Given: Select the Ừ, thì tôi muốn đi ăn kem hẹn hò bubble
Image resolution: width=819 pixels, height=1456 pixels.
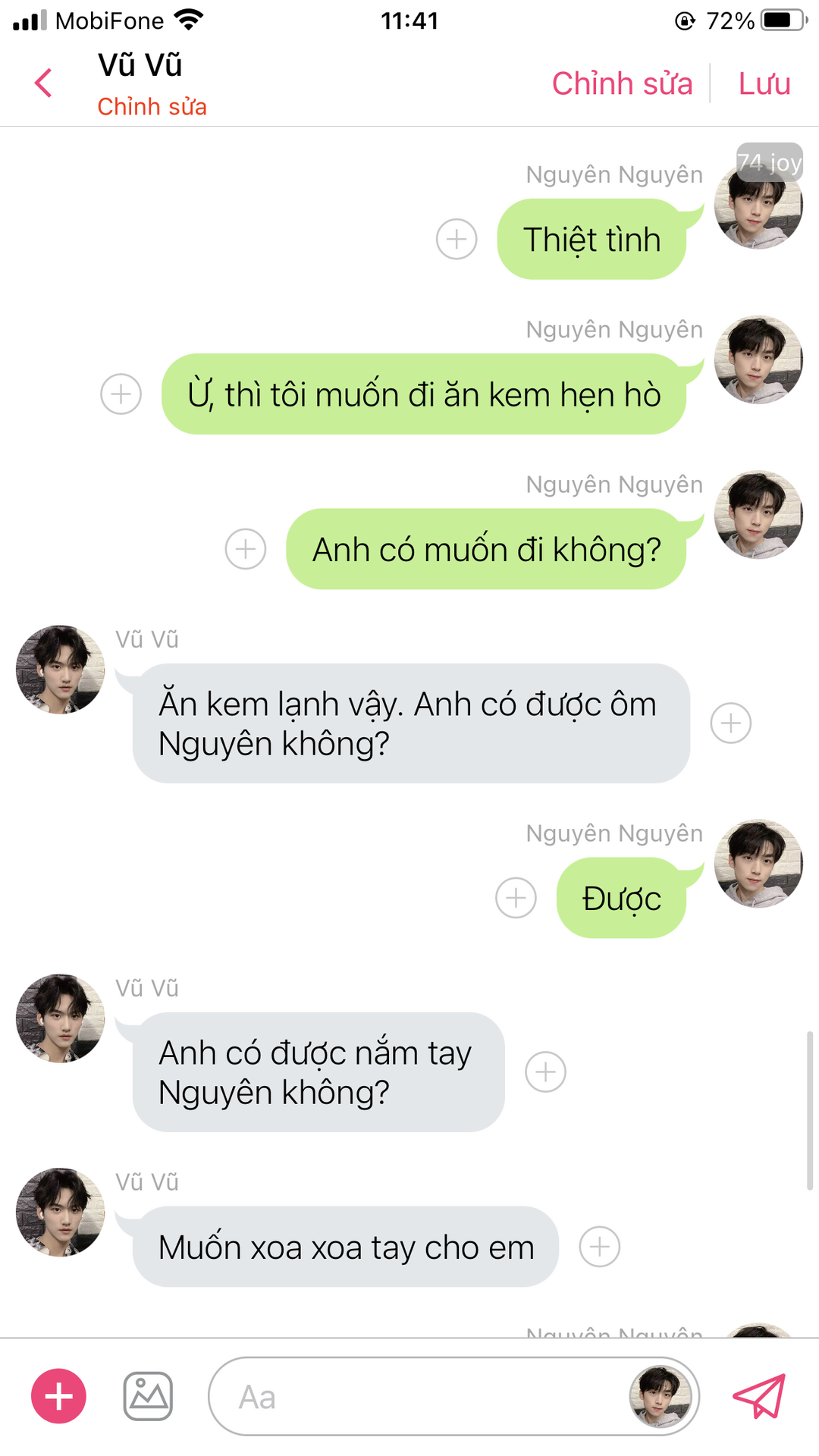Looking at the screenshot, I should (x=425, y=394).
